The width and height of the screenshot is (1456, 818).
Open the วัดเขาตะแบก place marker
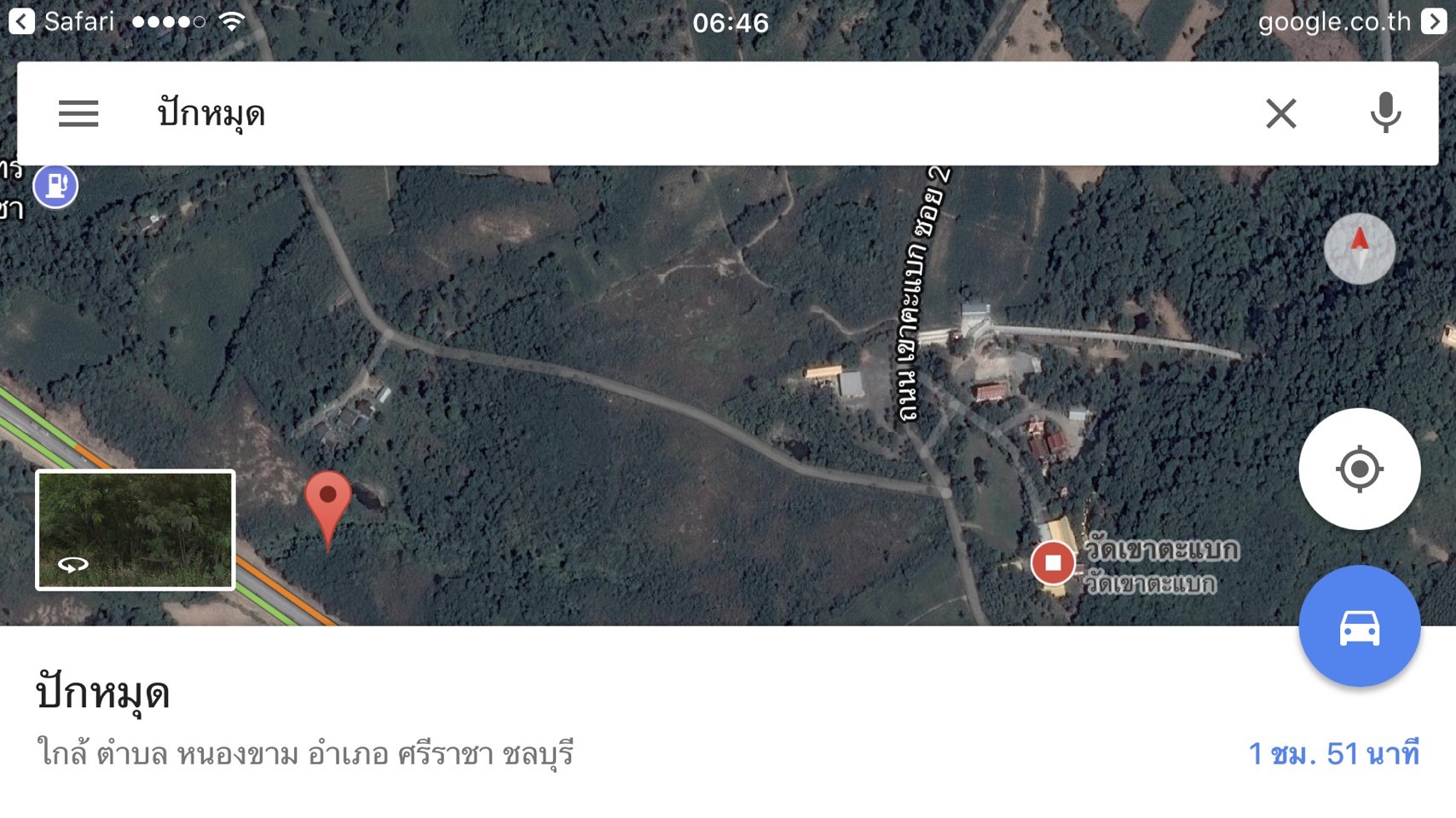pos(1053,562)
